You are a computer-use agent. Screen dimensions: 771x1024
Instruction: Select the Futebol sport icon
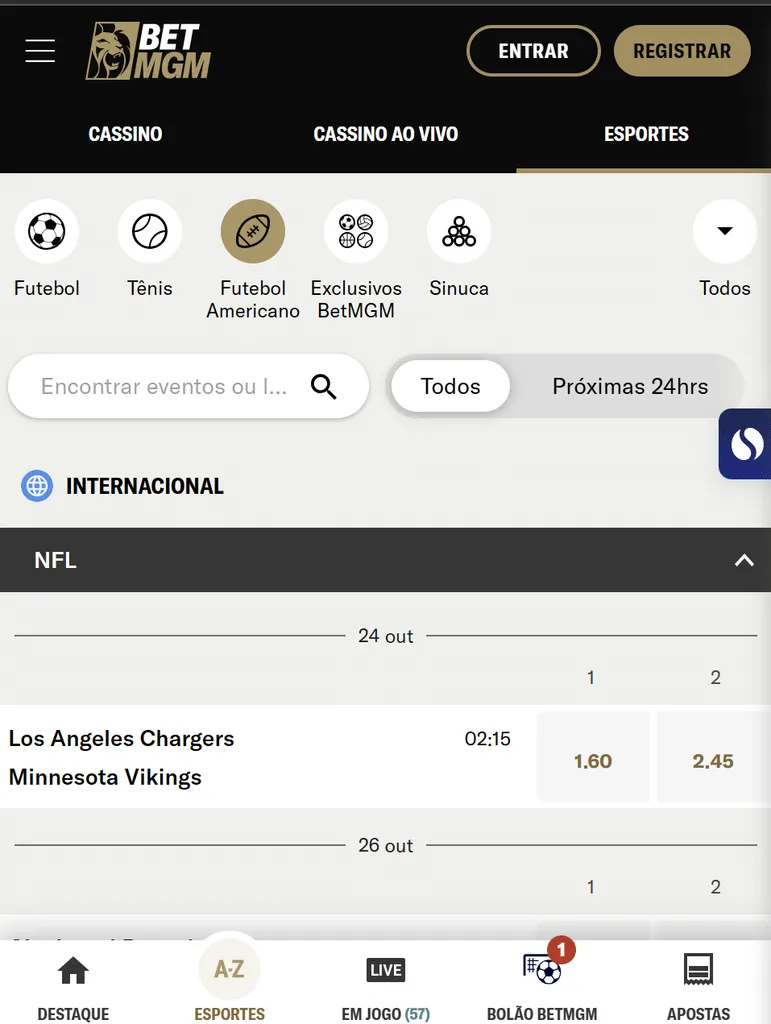click(47, 230)
